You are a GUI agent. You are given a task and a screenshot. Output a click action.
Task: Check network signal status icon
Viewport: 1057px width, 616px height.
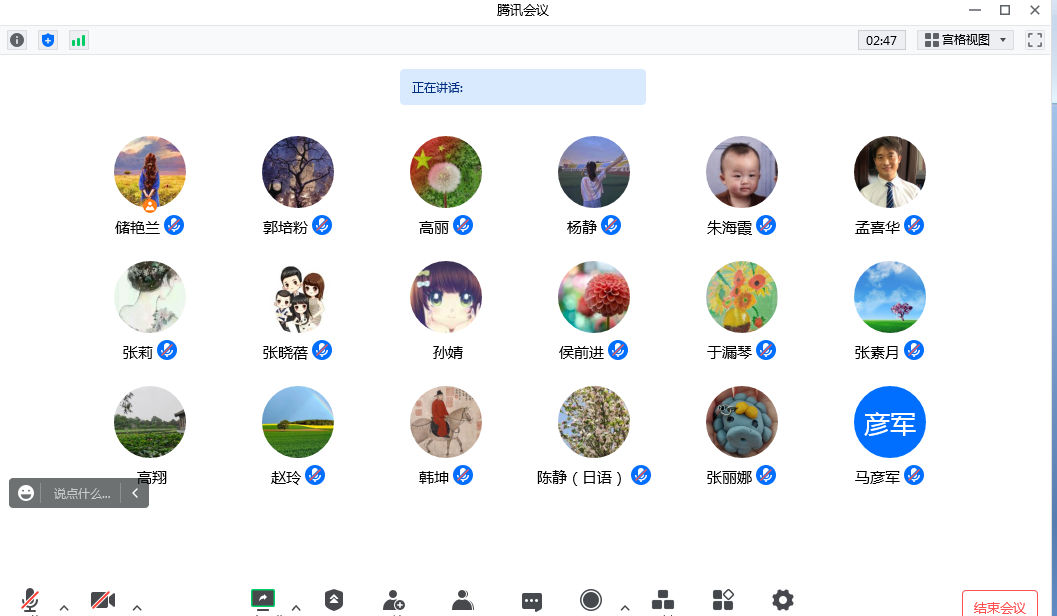pos(78,40)
